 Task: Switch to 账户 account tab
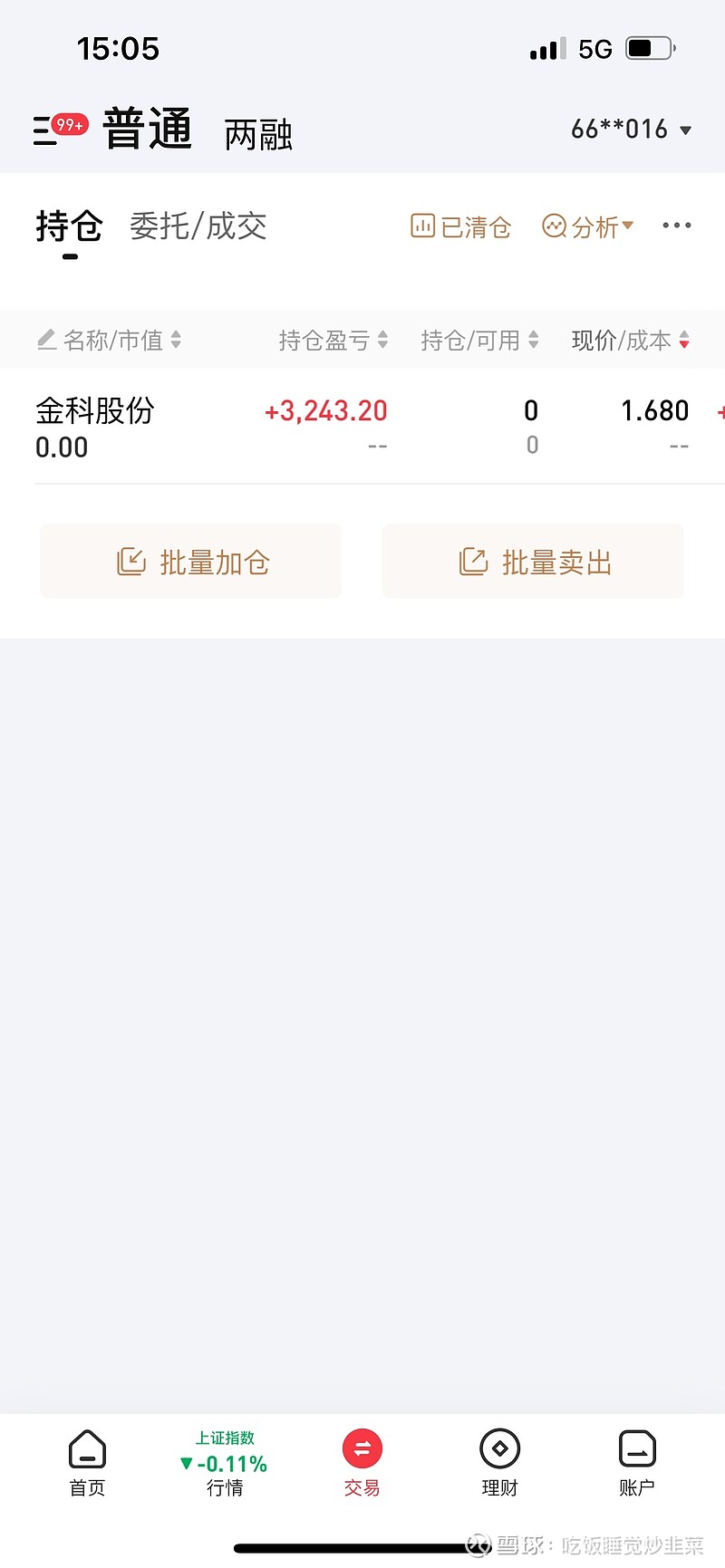tap(637, 1462)
